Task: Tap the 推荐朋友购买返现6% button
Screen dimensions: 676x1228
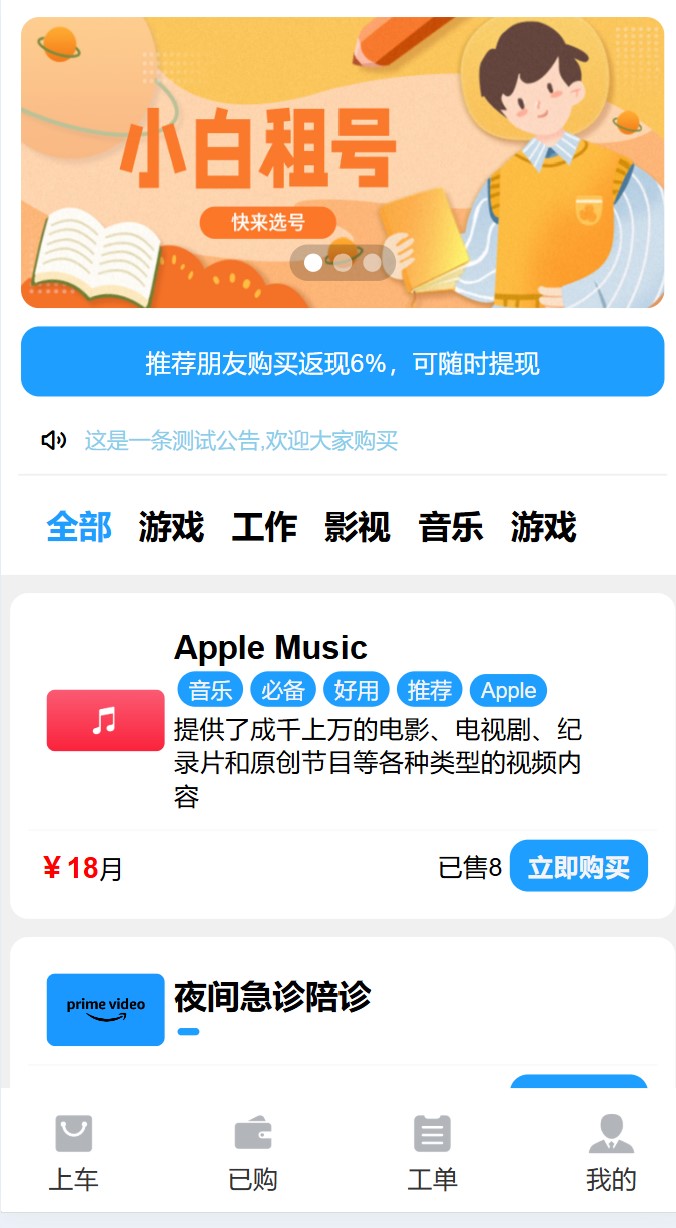Action: click(x=342, y=362)
